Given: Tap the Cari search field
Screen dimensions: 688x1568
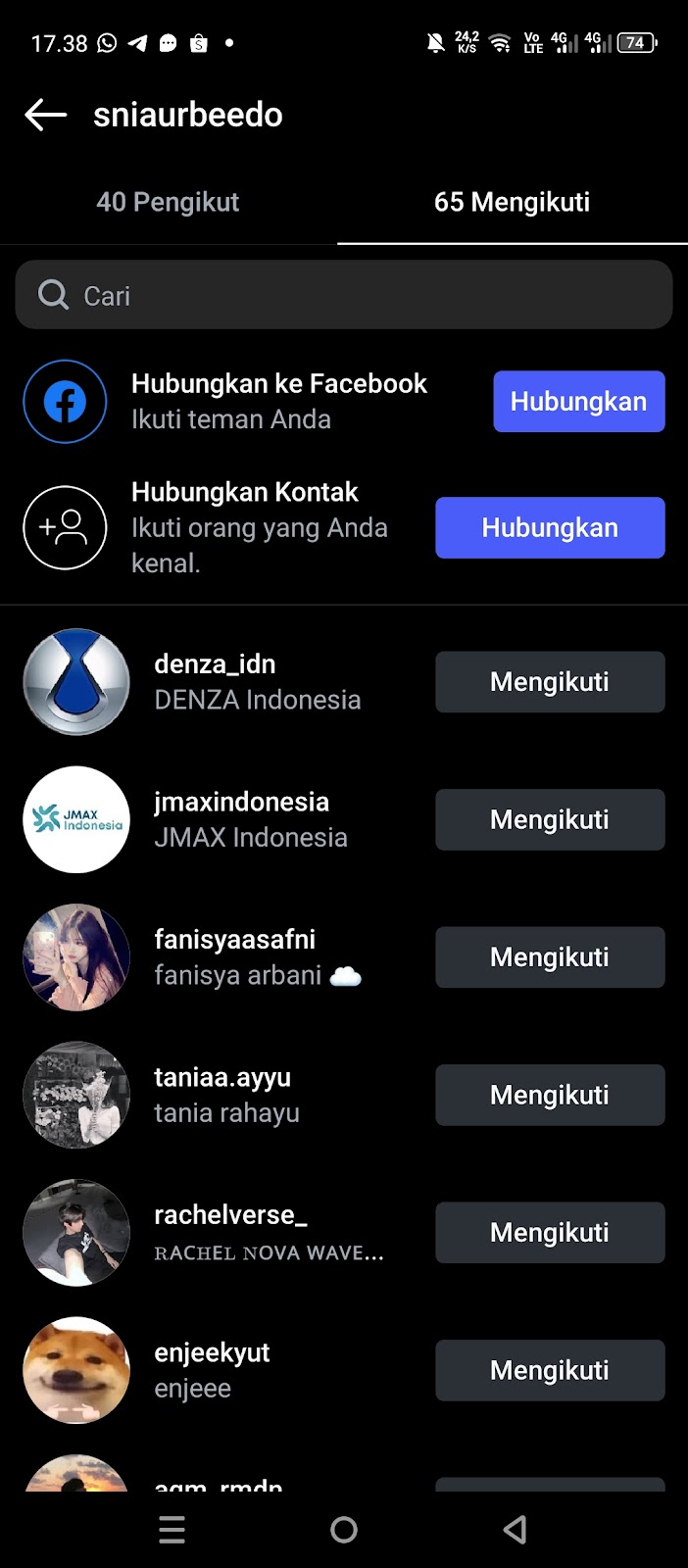Looking at the screenshot, I should tap(343, 295).
